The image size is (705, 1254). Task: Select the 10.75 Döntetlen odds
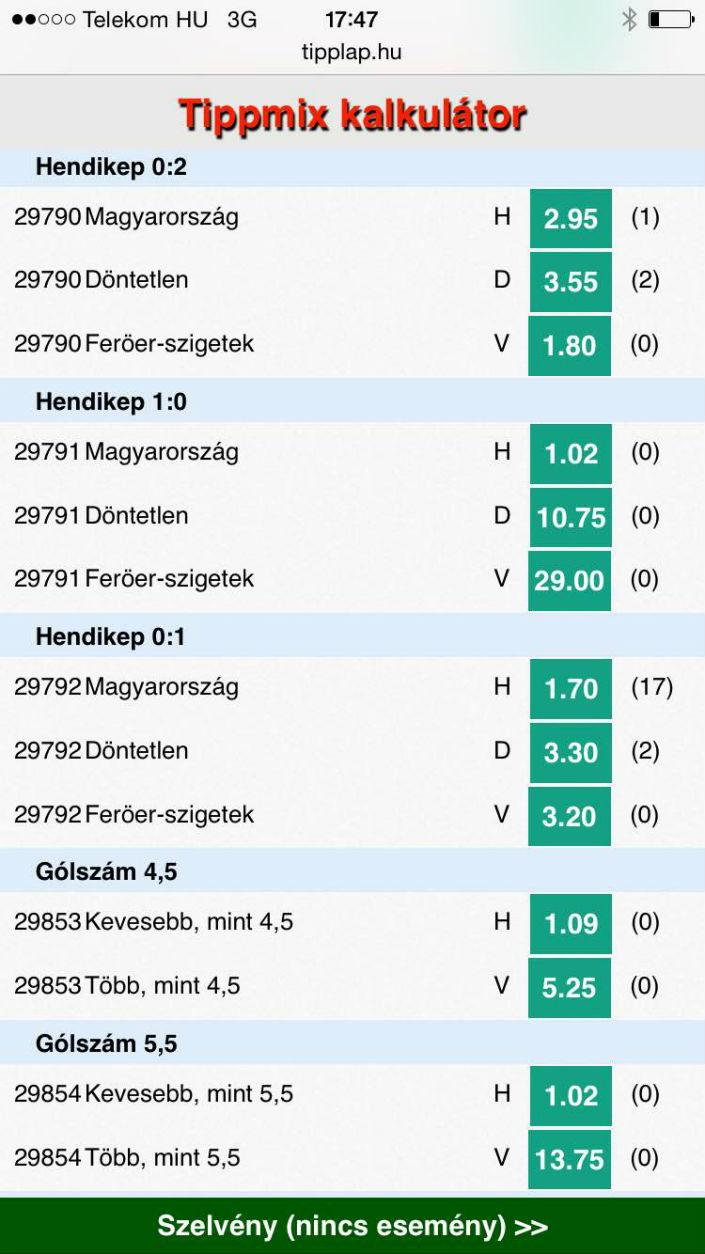(570, 517)
